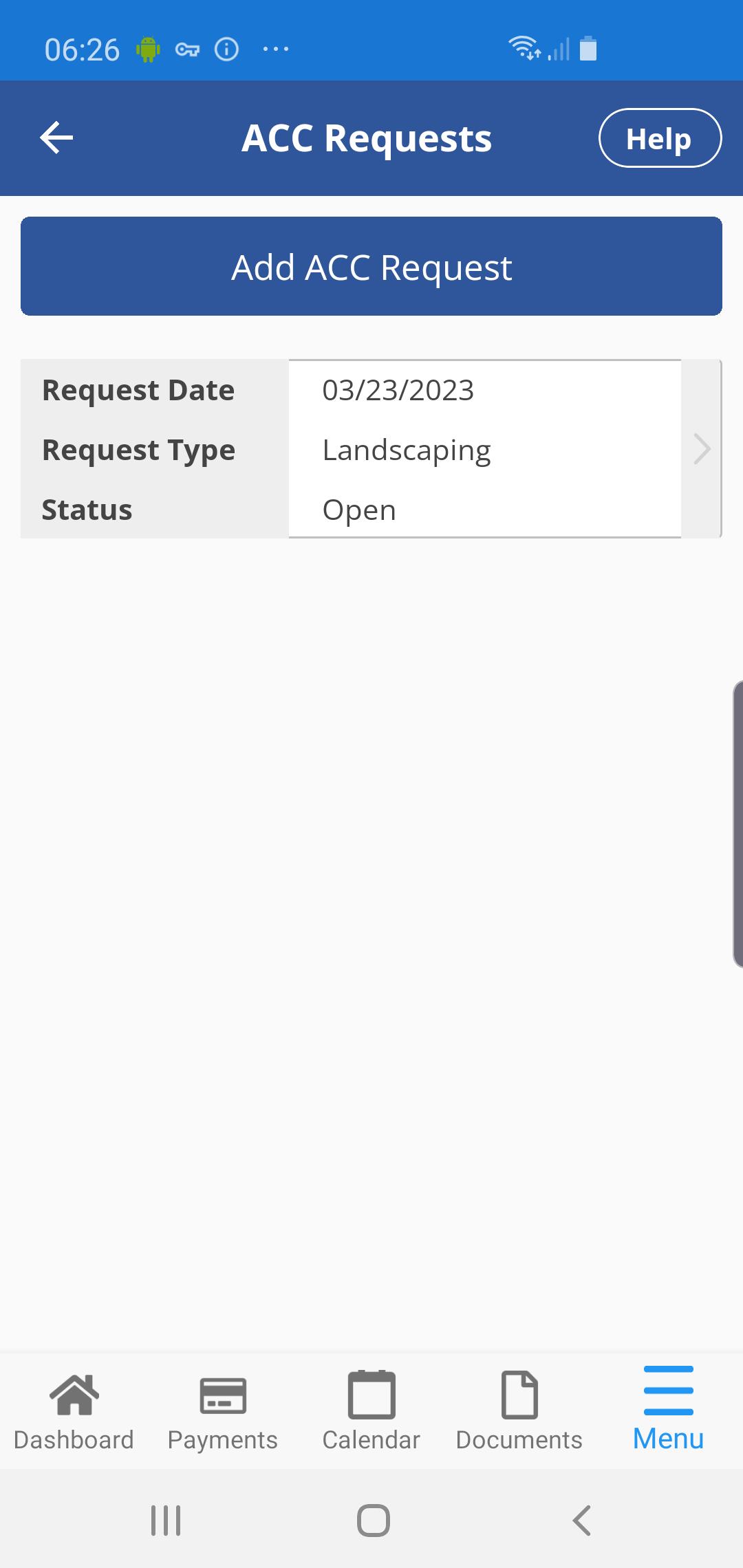Open the Calendar tab
Screen dimensions: 743x1568
point(371,1411)
